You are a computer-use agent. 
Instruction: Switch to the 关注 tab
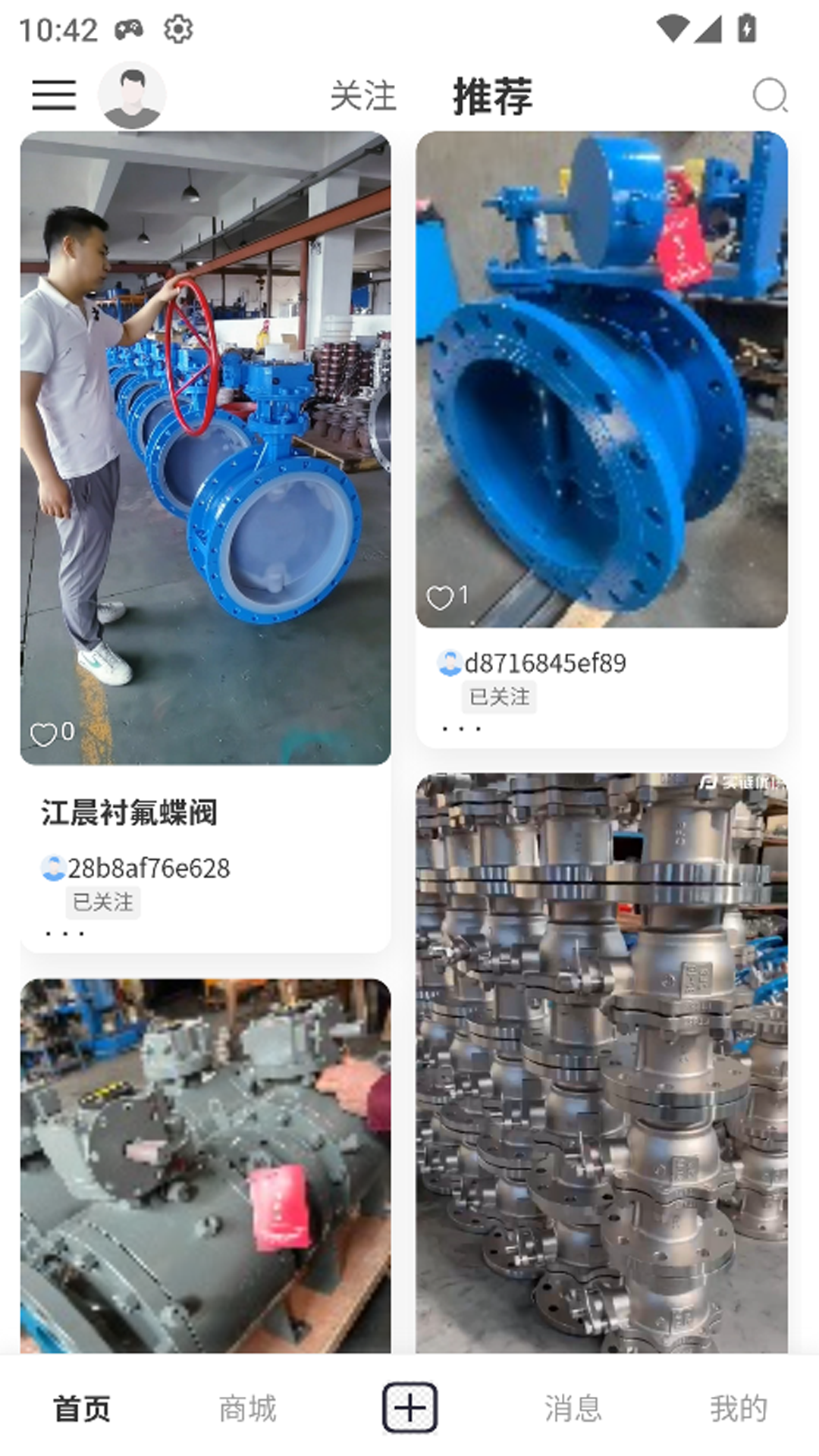[362, 96]
